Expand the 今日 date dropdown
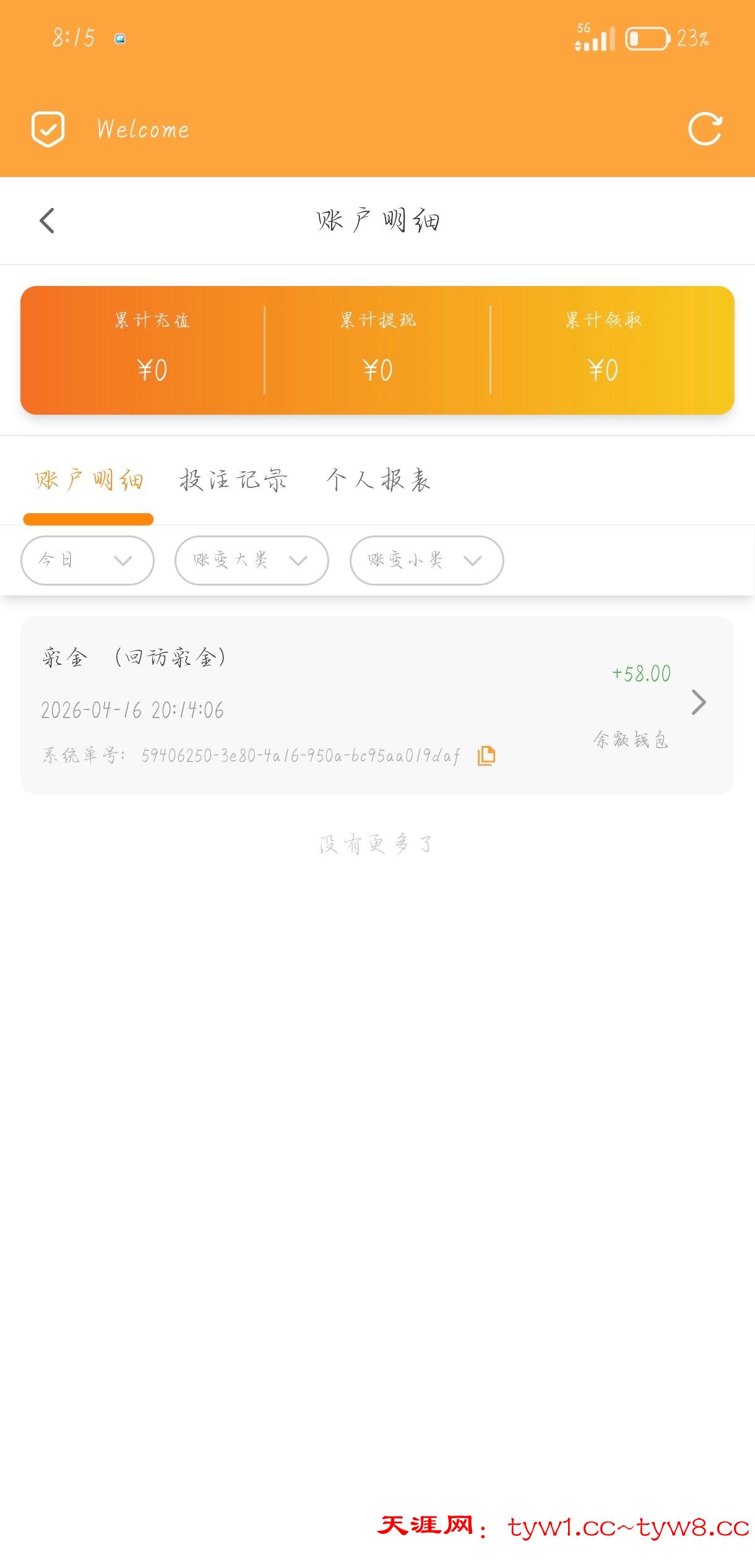 pos(87,561)
